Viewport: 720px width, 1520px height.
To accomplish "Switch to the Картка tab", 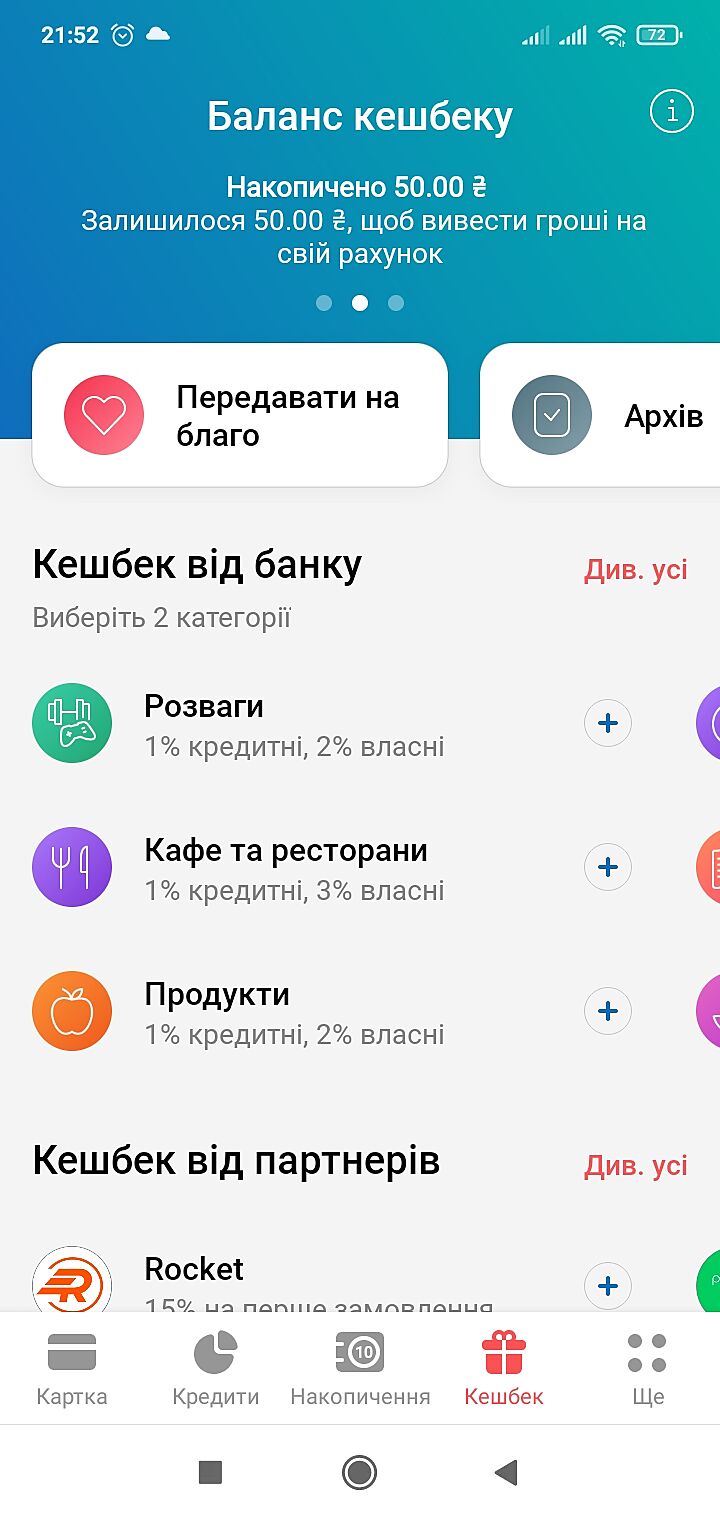I will tap(72, 1368).
